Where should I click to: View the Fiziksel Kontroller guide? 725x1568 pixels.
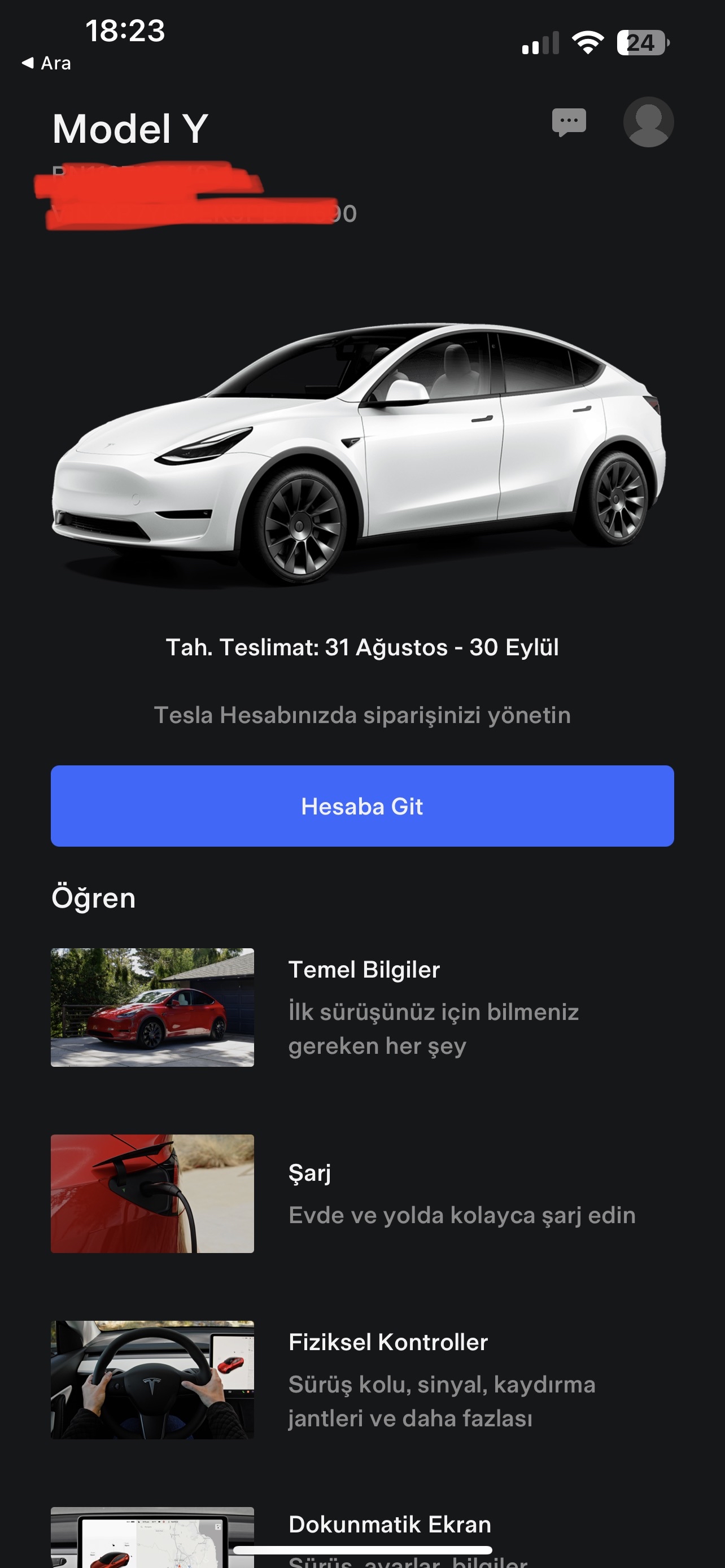pyautogui.click(x=362, y=1380)
